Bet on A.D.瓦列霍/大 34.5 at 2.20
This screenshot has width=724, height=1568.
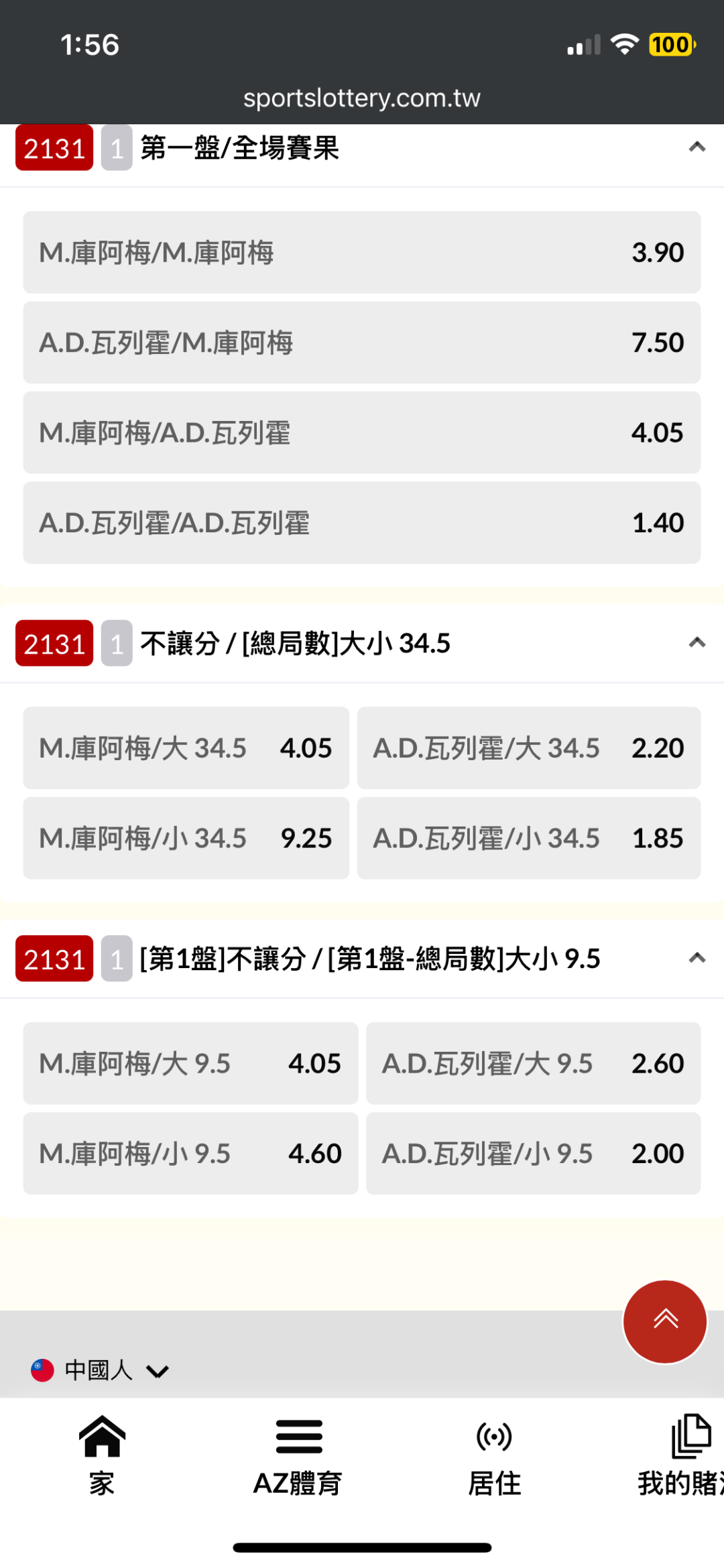[x=529, y=748]
